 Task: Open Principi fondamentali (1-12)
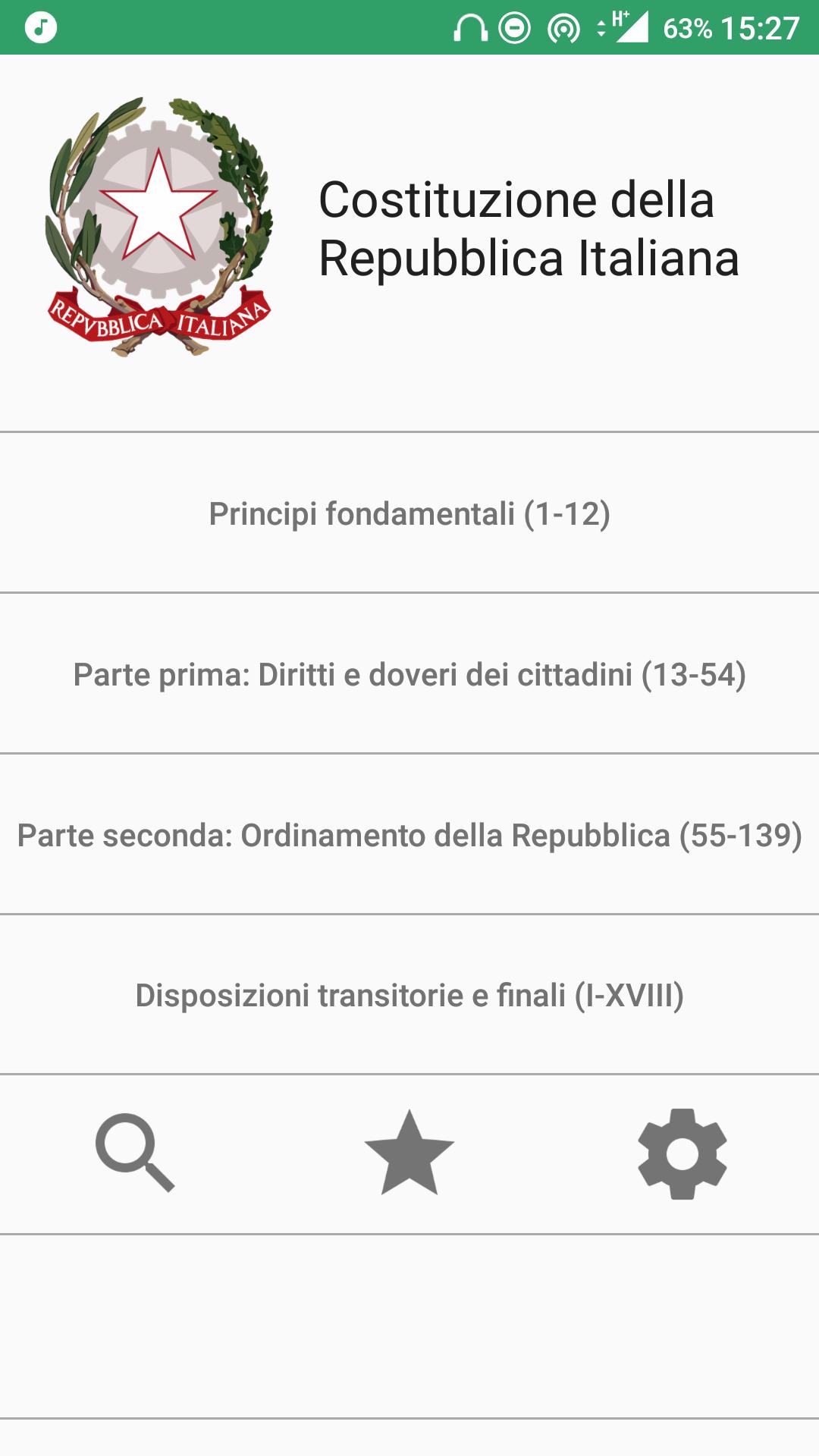409,514
